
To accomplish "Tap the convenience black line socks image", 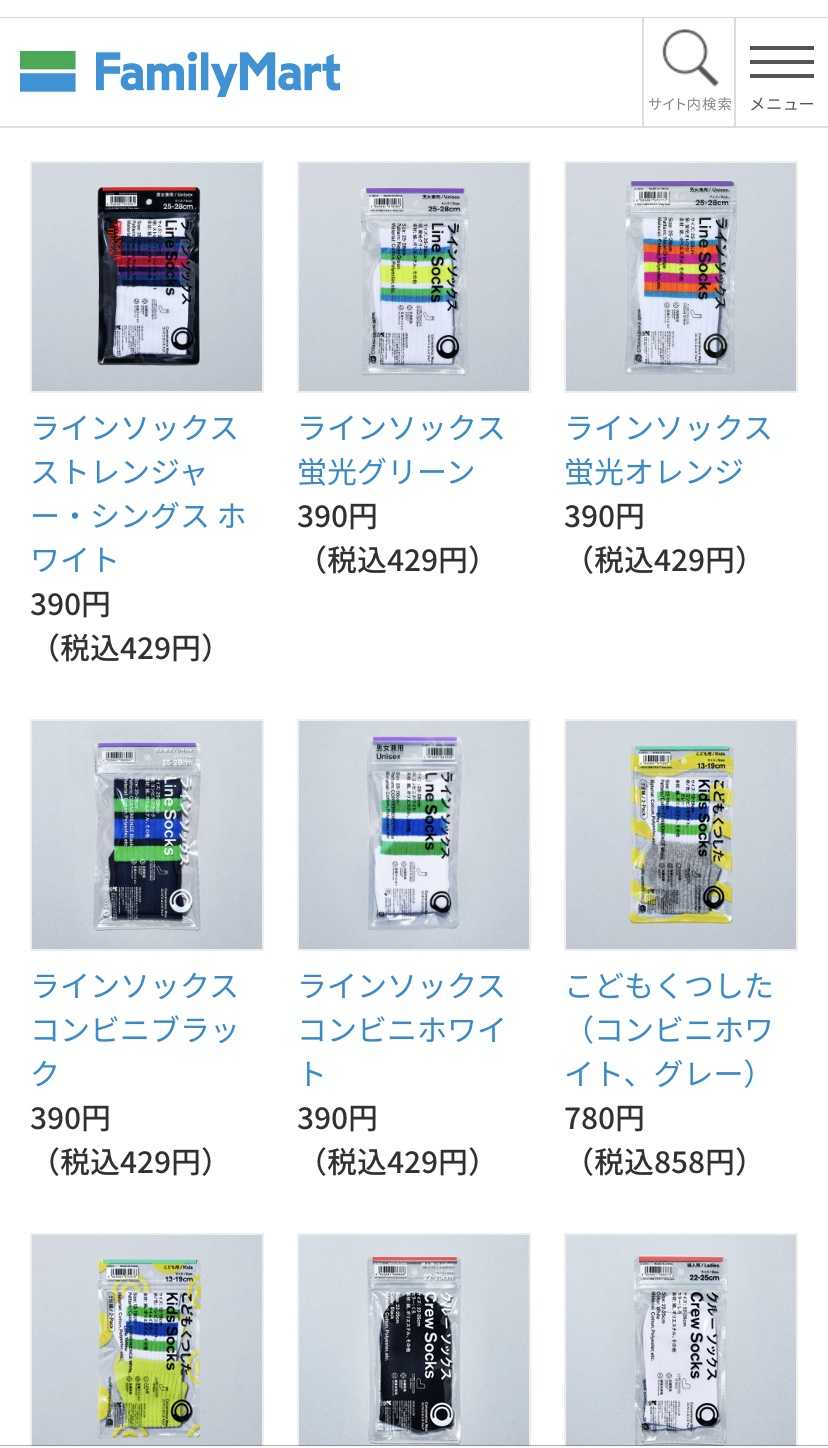I will point(147,835).
